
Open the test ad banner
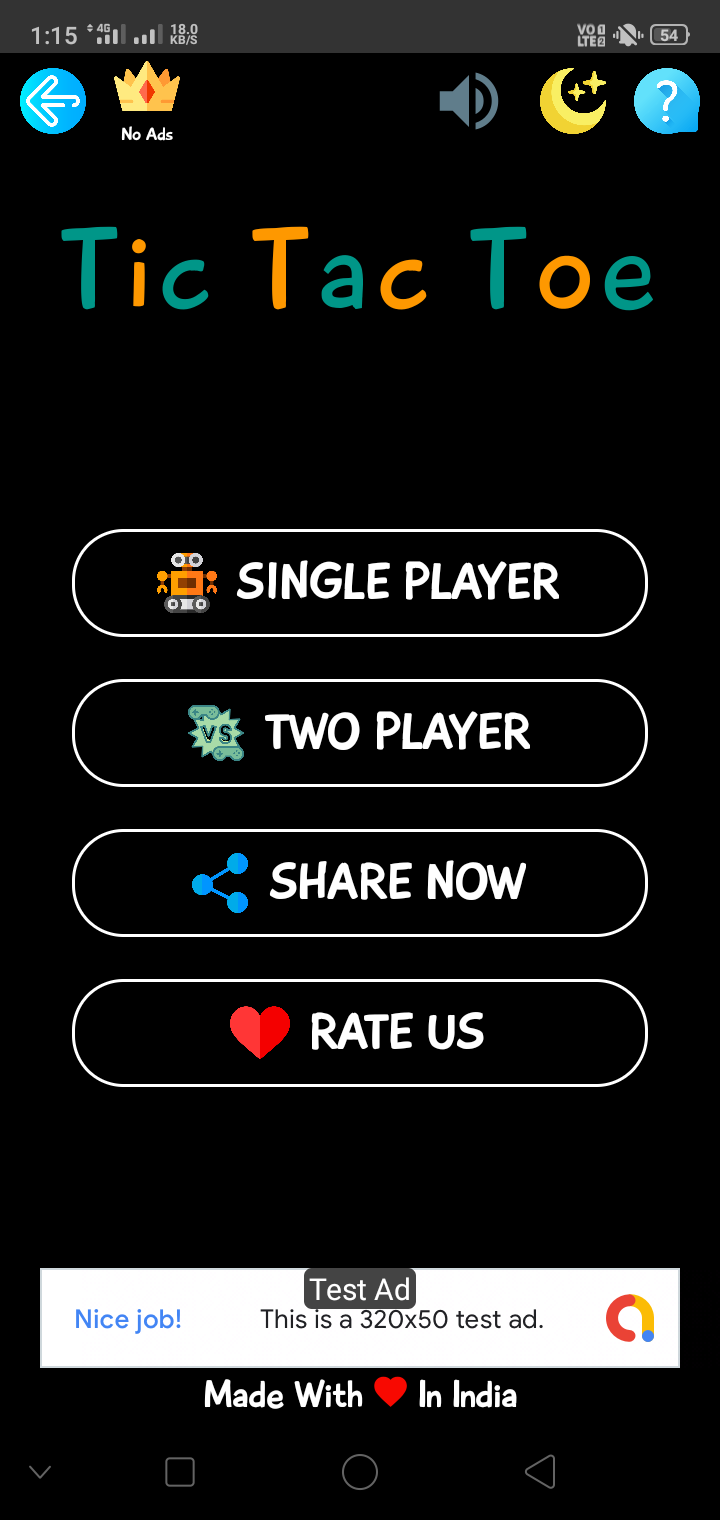pos(360,1318)
